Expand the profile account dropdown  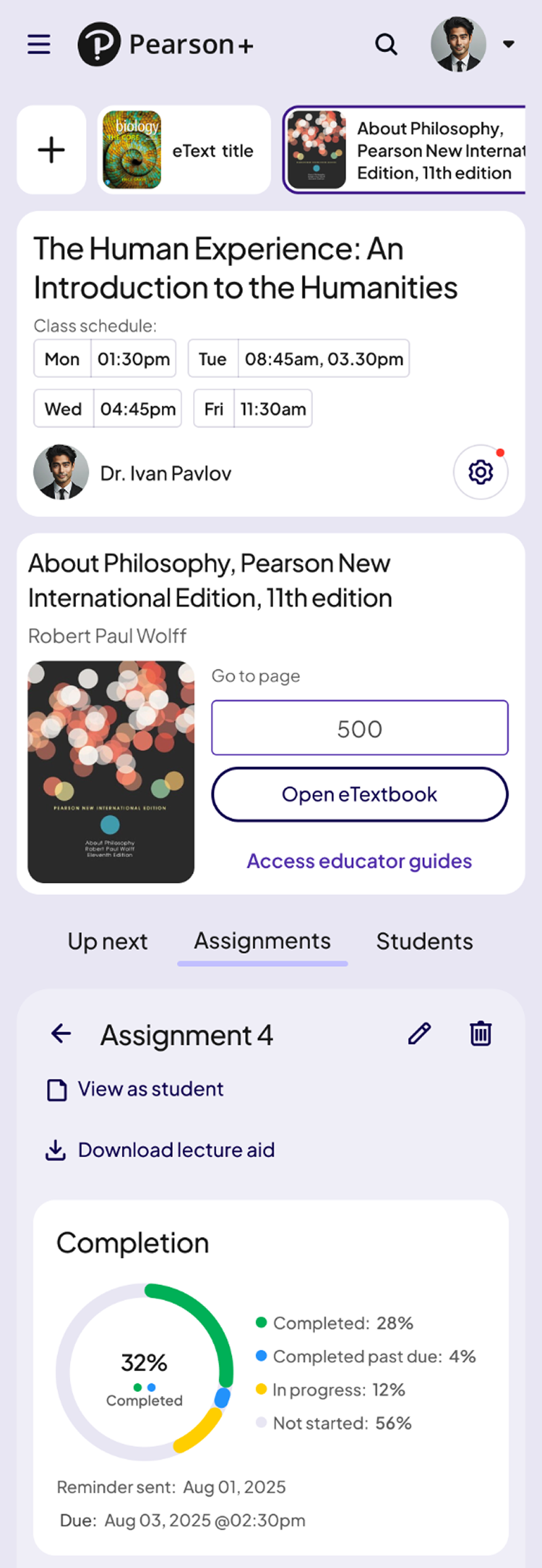point(508,45)
